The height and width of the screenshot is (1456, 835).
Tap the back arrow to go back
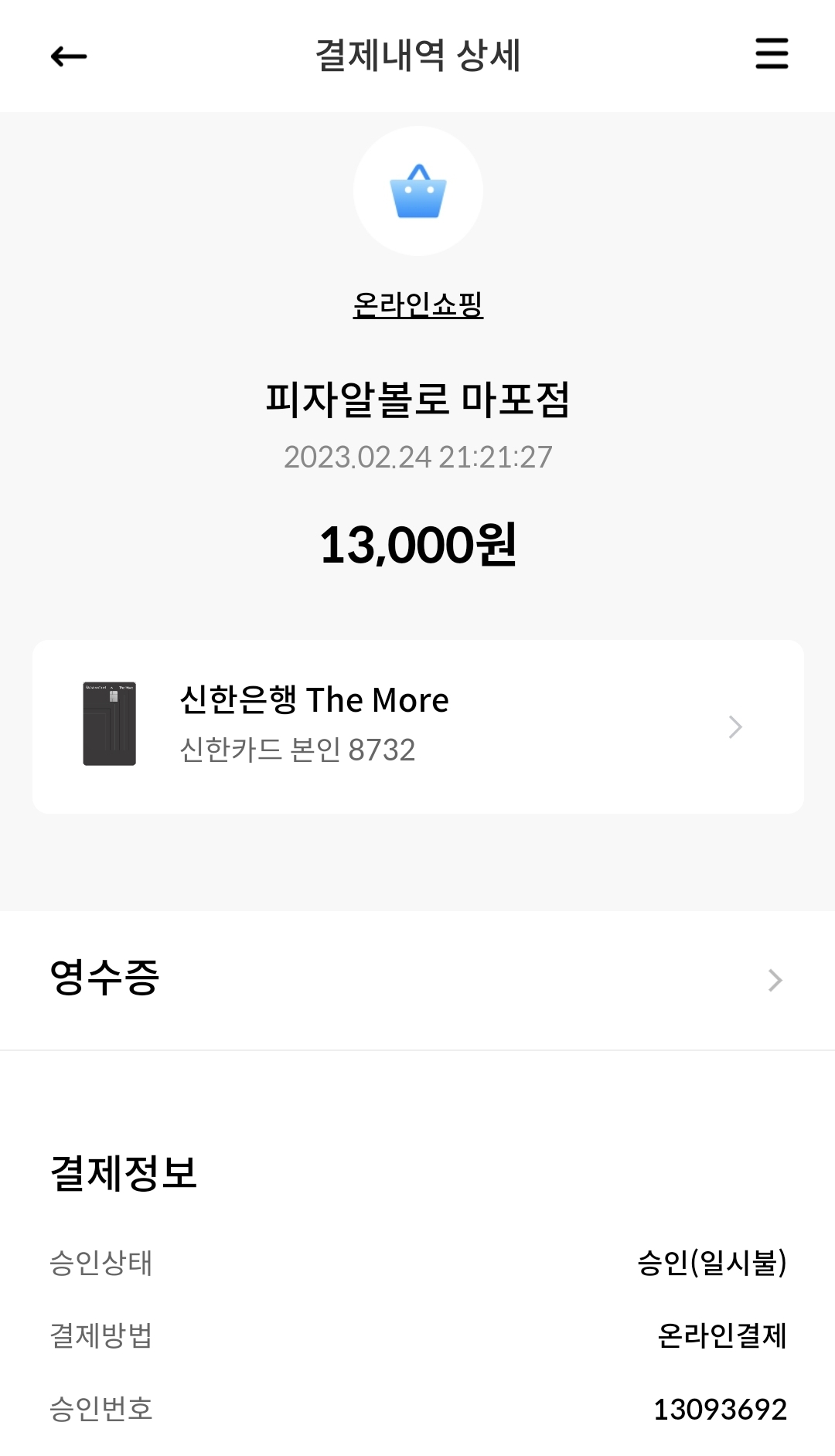pos(68,56)
